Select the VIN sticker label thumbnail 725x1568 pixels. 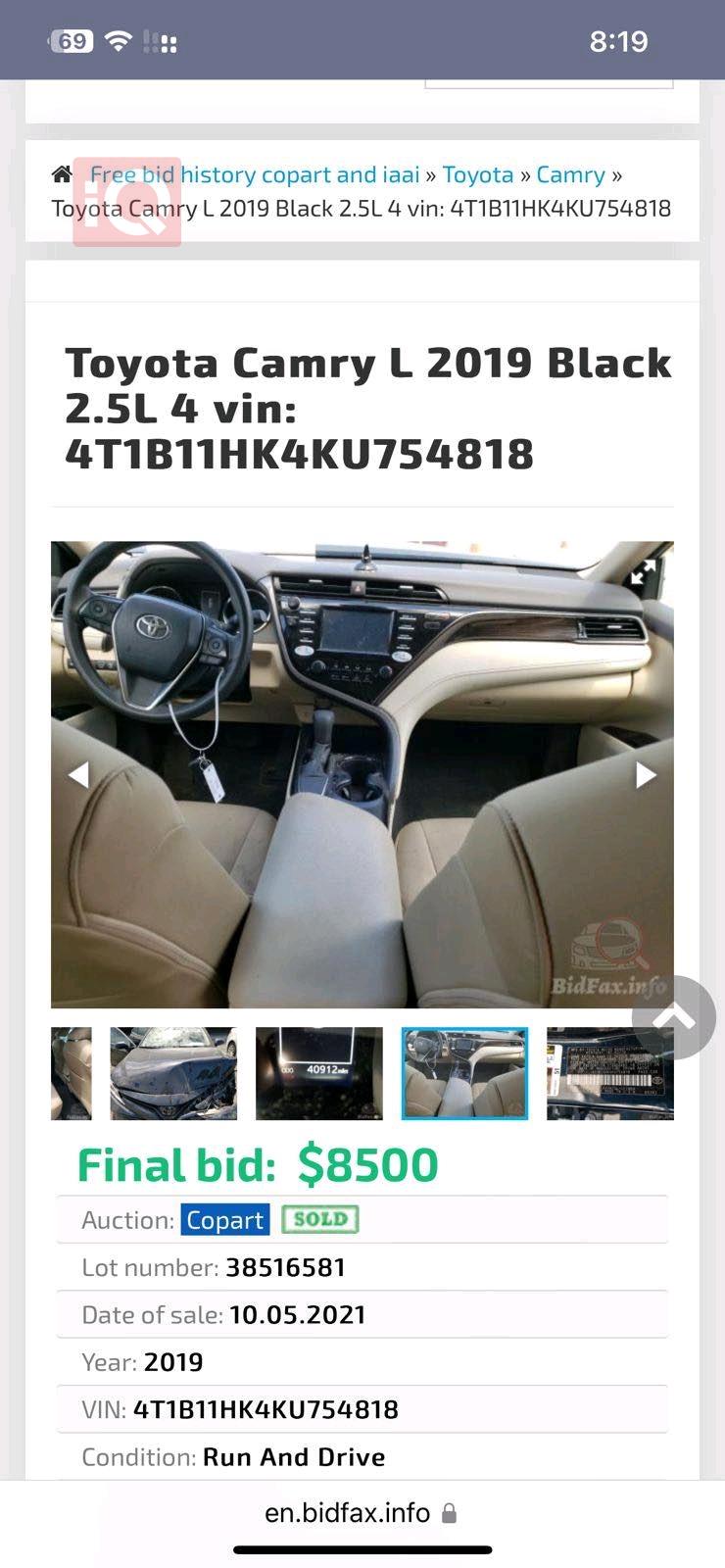click(609, 1073)
